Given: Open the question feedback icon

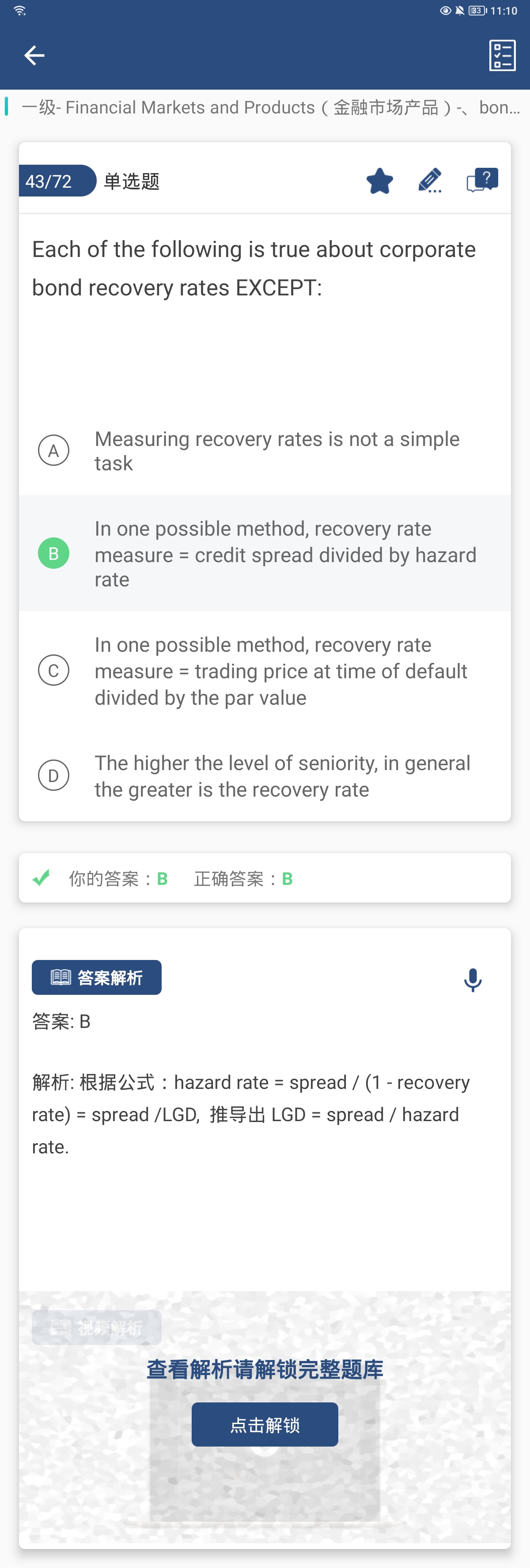Looking at the screenshot, I should click(482, 181).
